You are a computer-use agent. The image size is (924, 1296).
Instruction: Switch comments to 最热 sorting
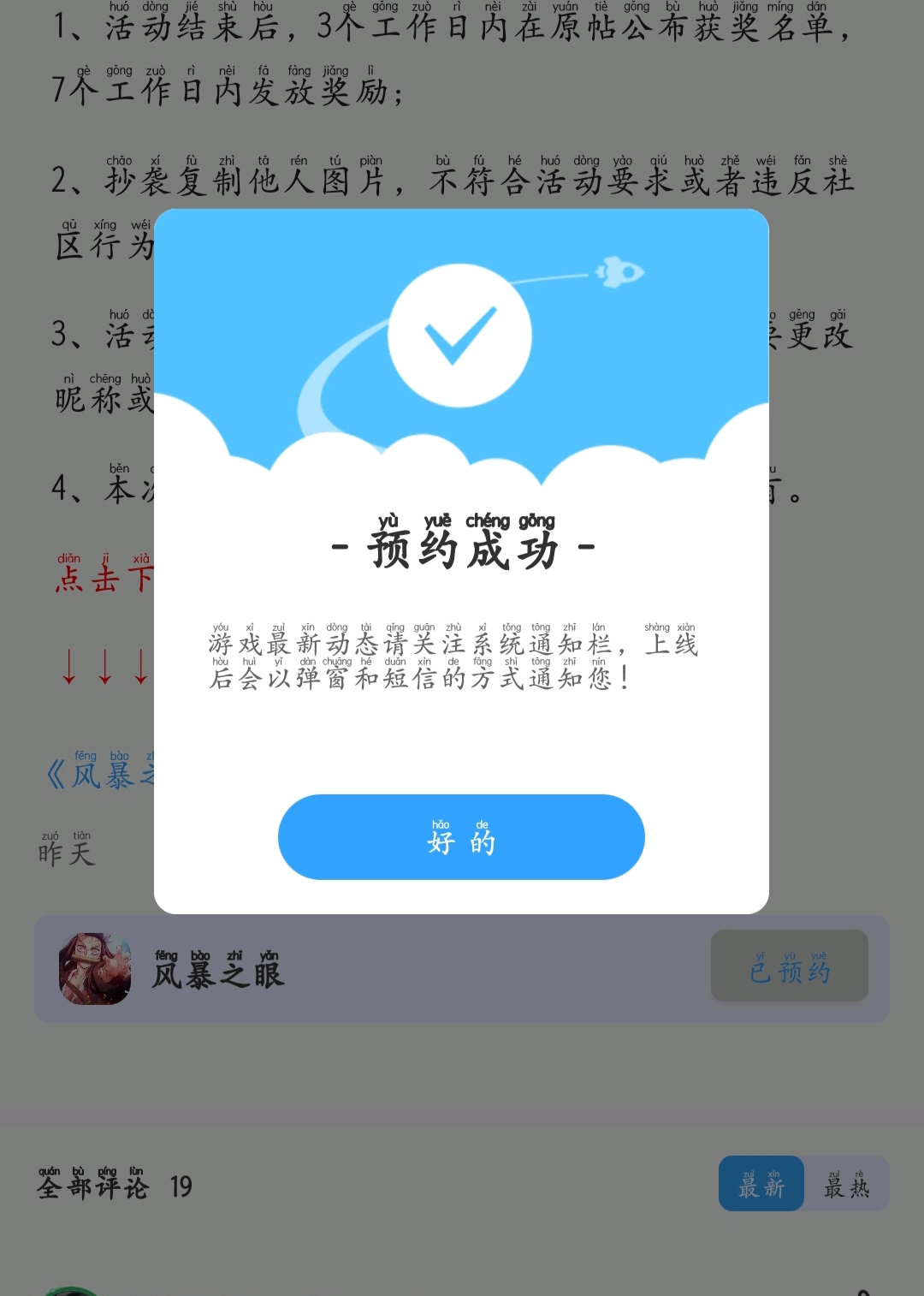click(846, 1184)
